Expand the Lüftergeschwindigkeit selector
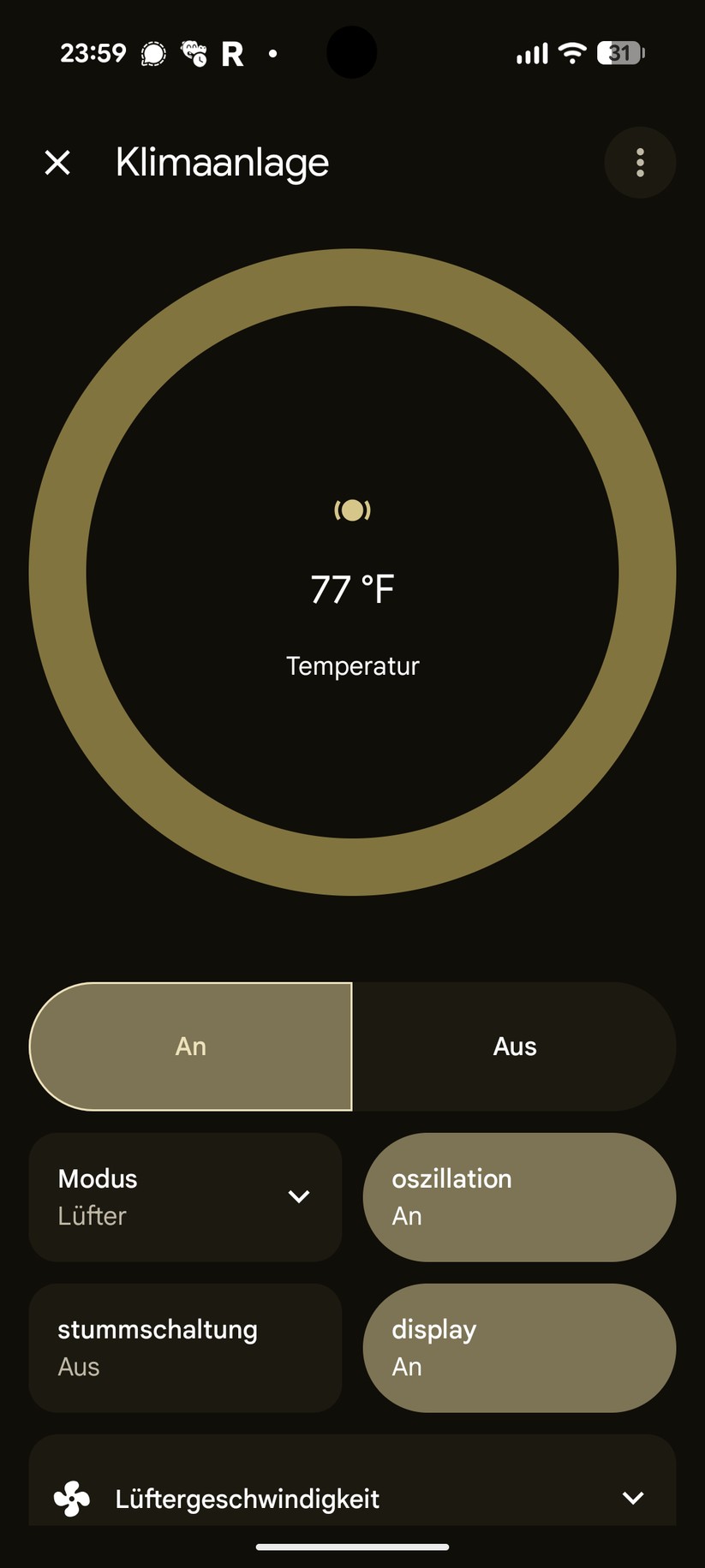Viewport: 705px width, 1568px height. click(x=352, y=1490)
